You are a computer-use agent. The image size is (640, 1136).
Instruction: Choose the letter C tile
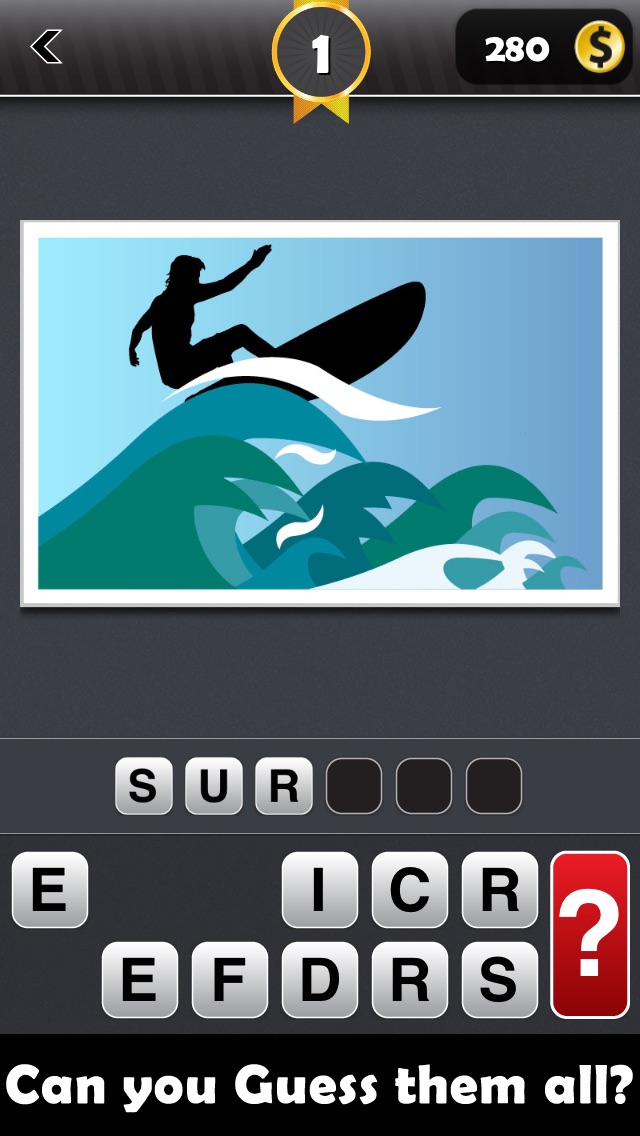point(410,890)
